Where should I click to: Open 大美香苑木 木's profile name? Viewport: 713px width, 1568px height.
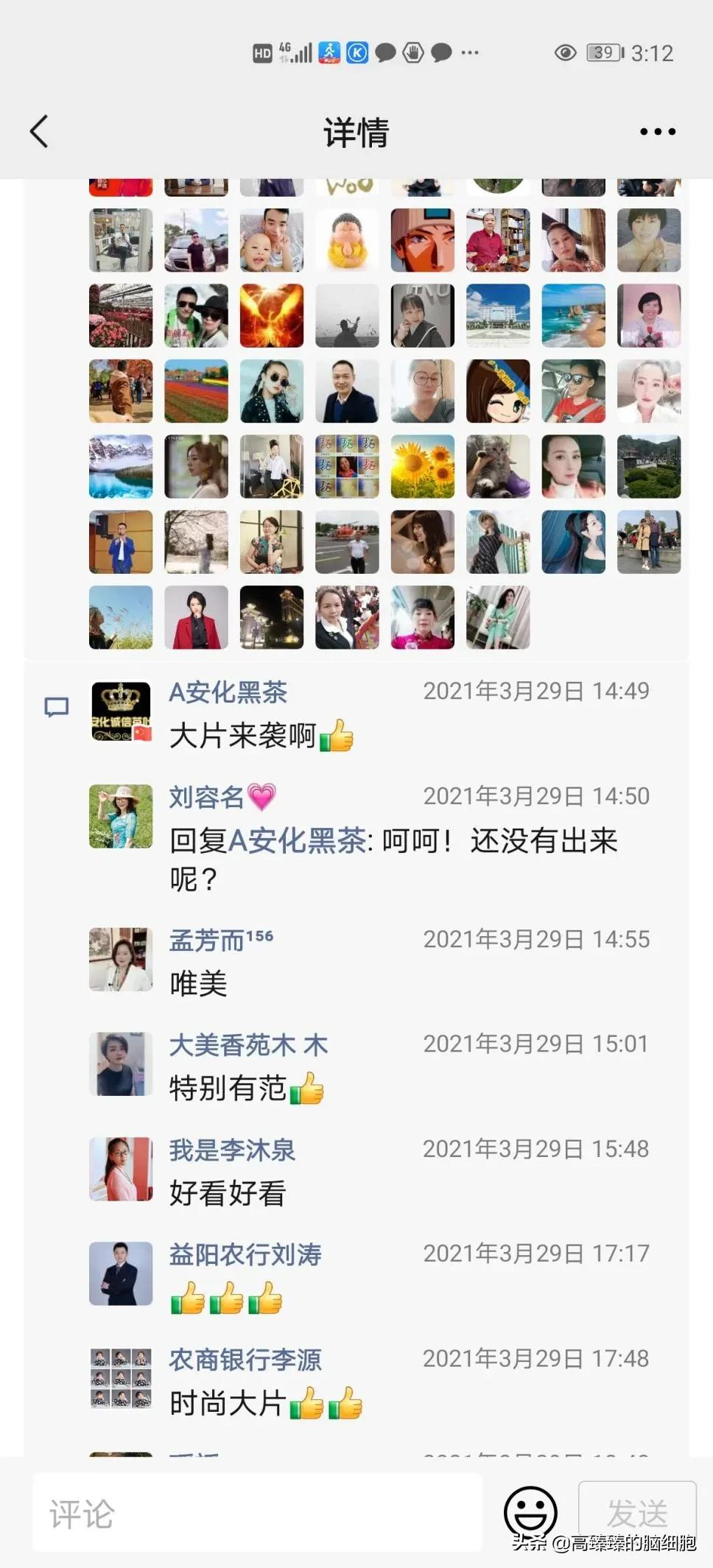click(248, 1044)
